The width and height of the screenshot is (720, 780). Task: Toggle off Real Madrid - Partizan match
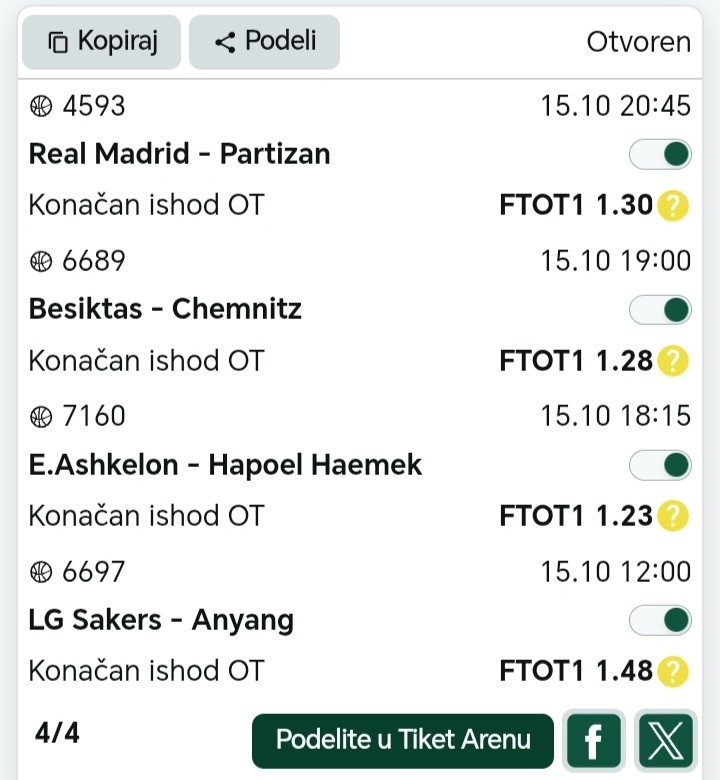660,154
